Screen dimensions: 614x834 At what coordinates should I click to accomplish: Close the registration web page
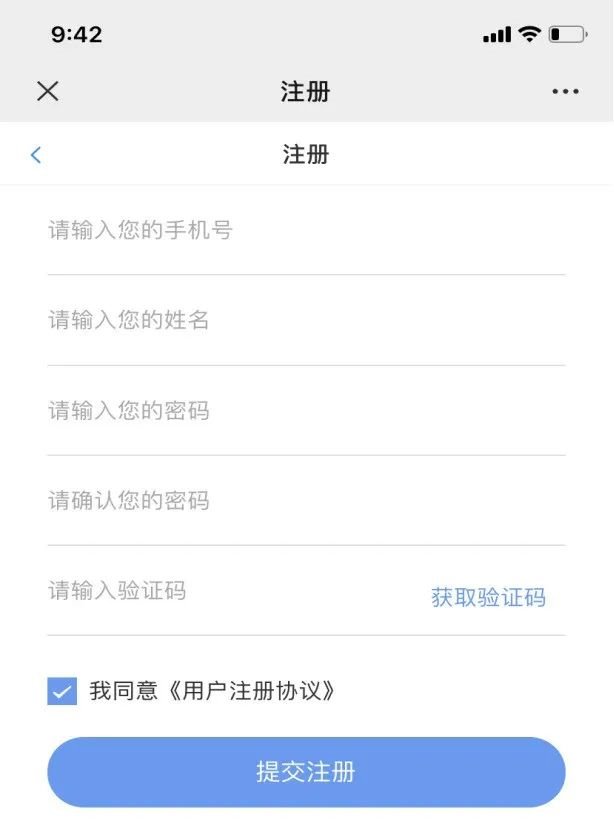click(x=47, y=91)
